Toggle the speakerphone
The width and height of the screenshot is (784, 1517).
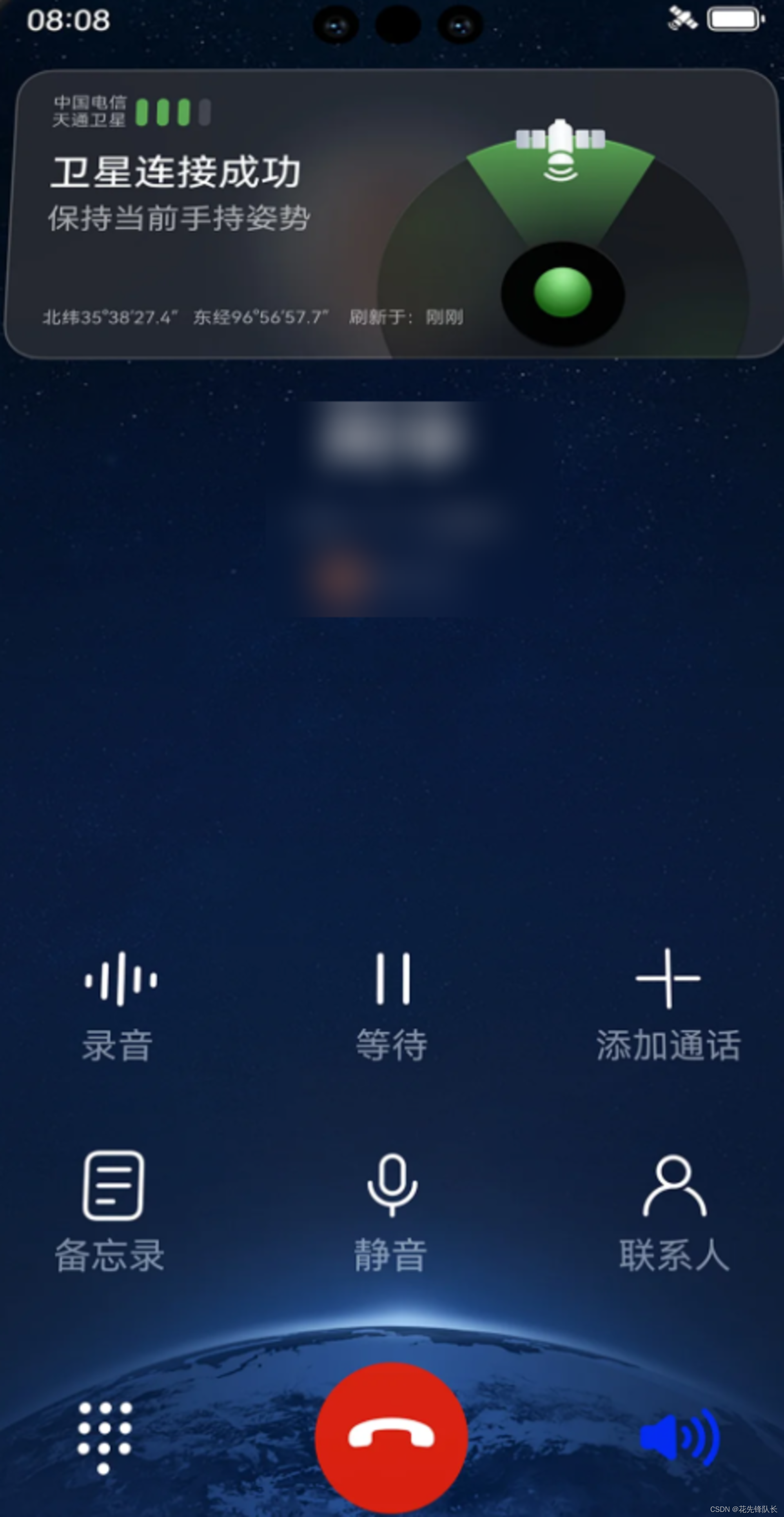tap(680, 1437)
